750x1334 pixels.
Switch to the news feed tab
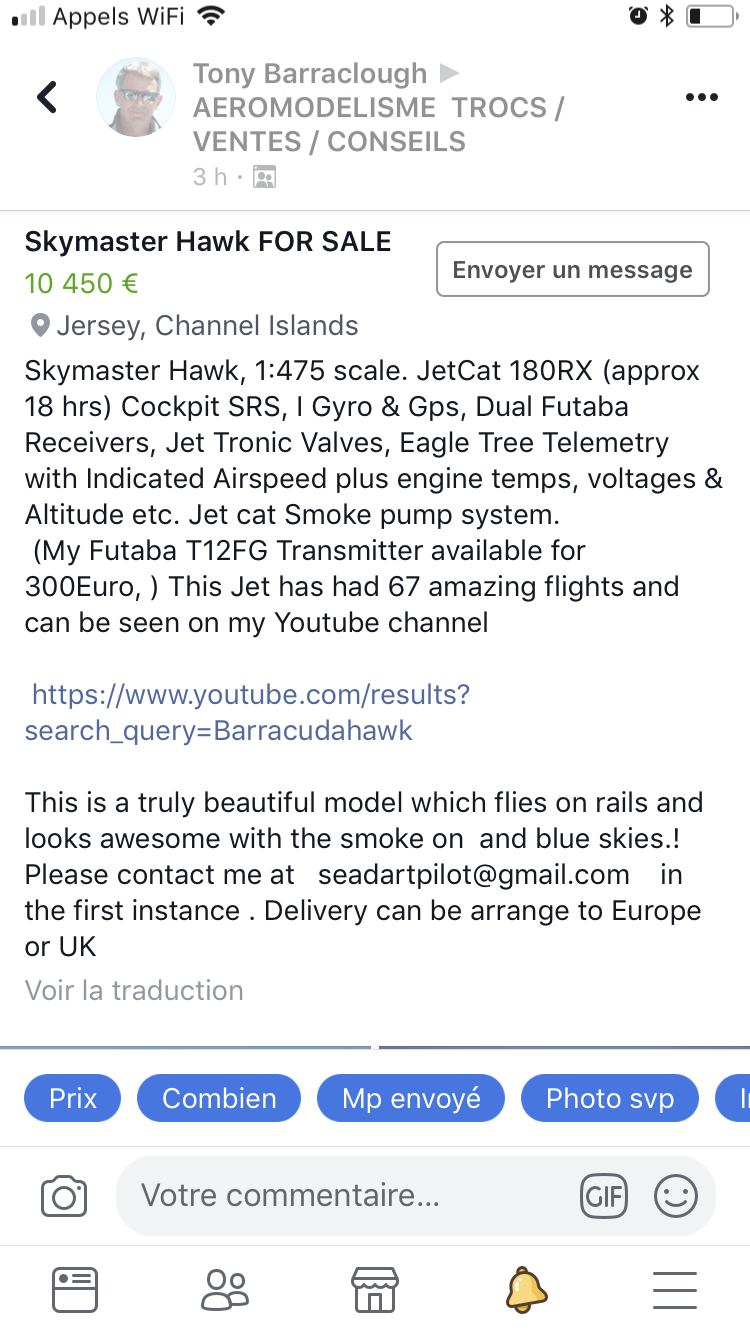coord(75,1289)
